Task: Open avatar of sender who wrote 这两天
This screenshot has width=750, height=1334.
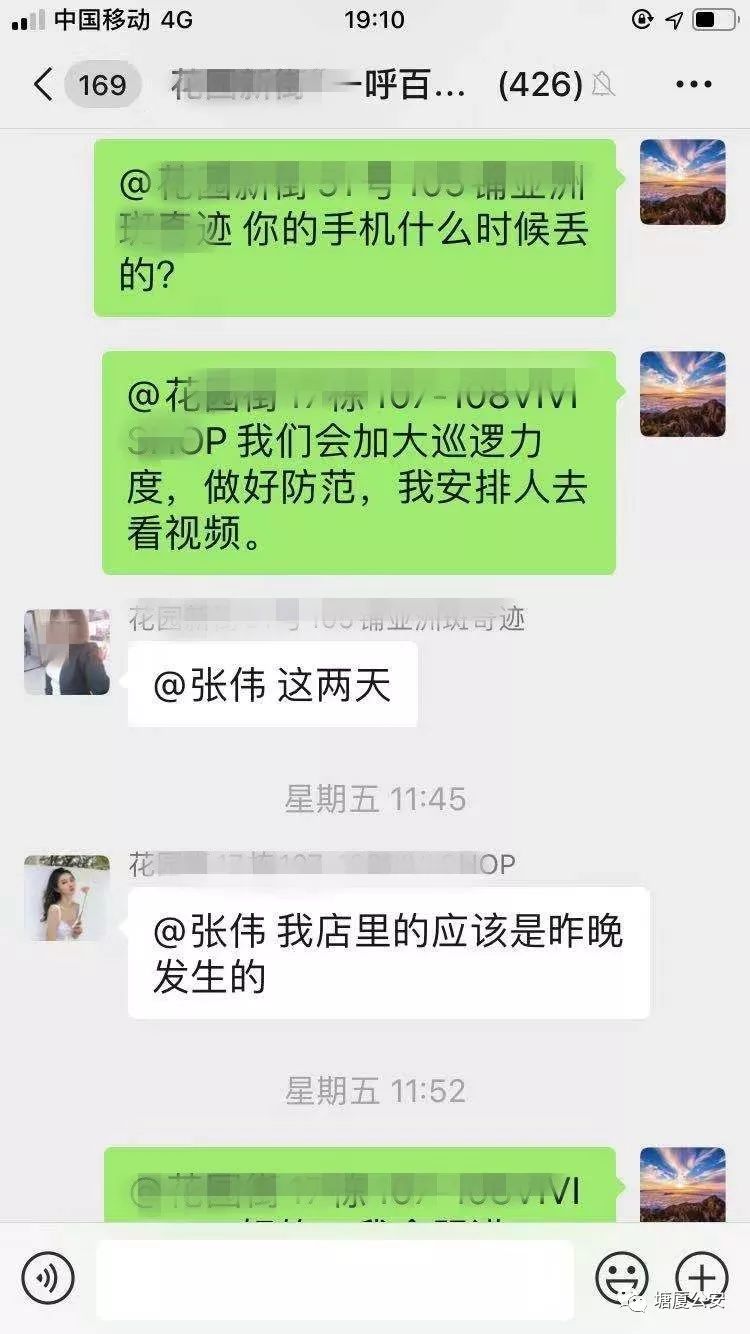Action: pyautogui.click(x=67, y=652)
